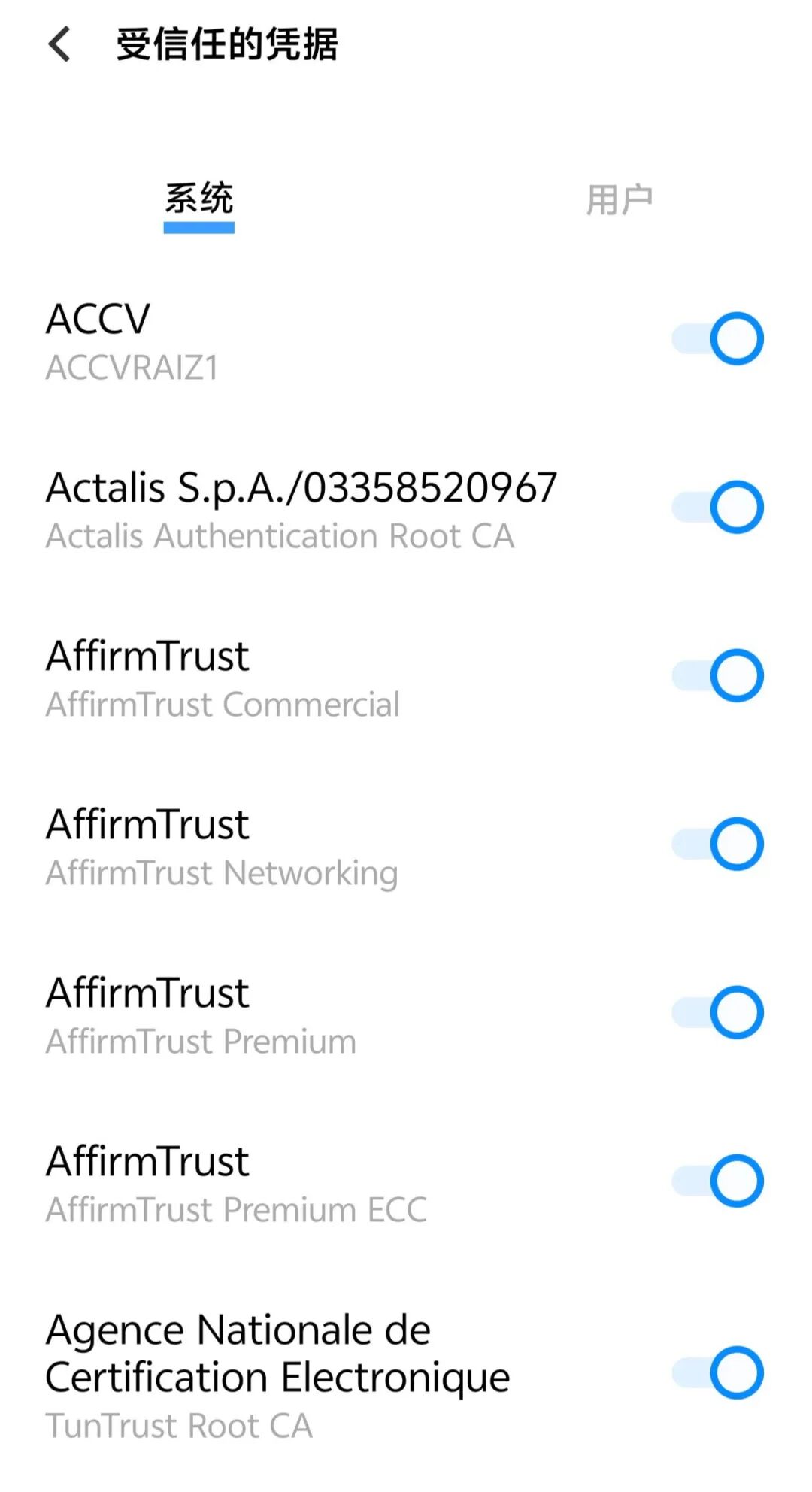The image size is (812, 1492).
Task: View AffirmTrust Premium ECC details
Action: coord(301,1183)
